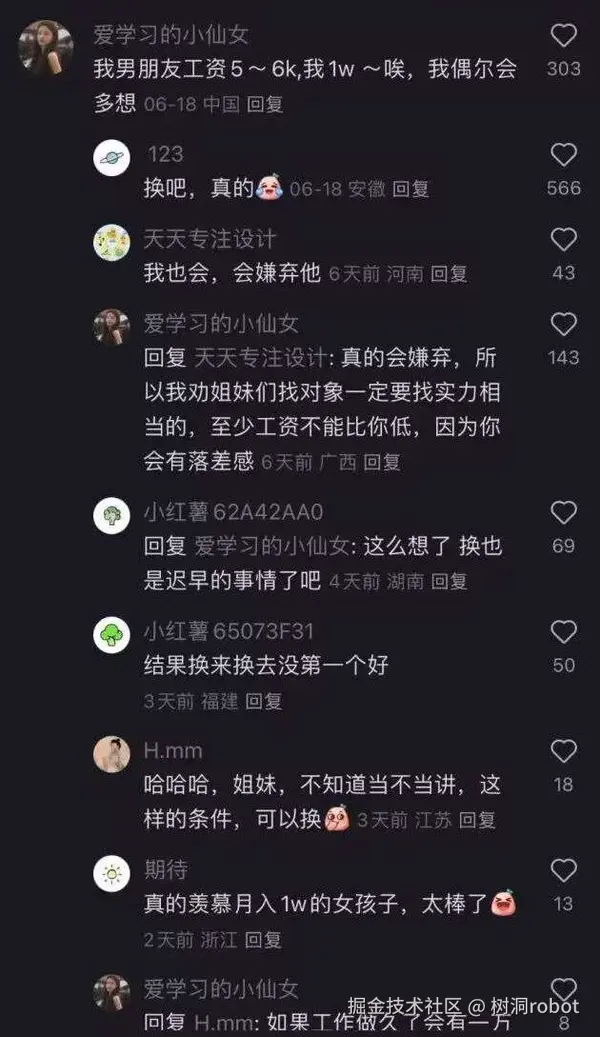Image resolution: width=600 pixels, height=1037 pixels.
Task: Reply to 期待's comment
Action: 264,939
